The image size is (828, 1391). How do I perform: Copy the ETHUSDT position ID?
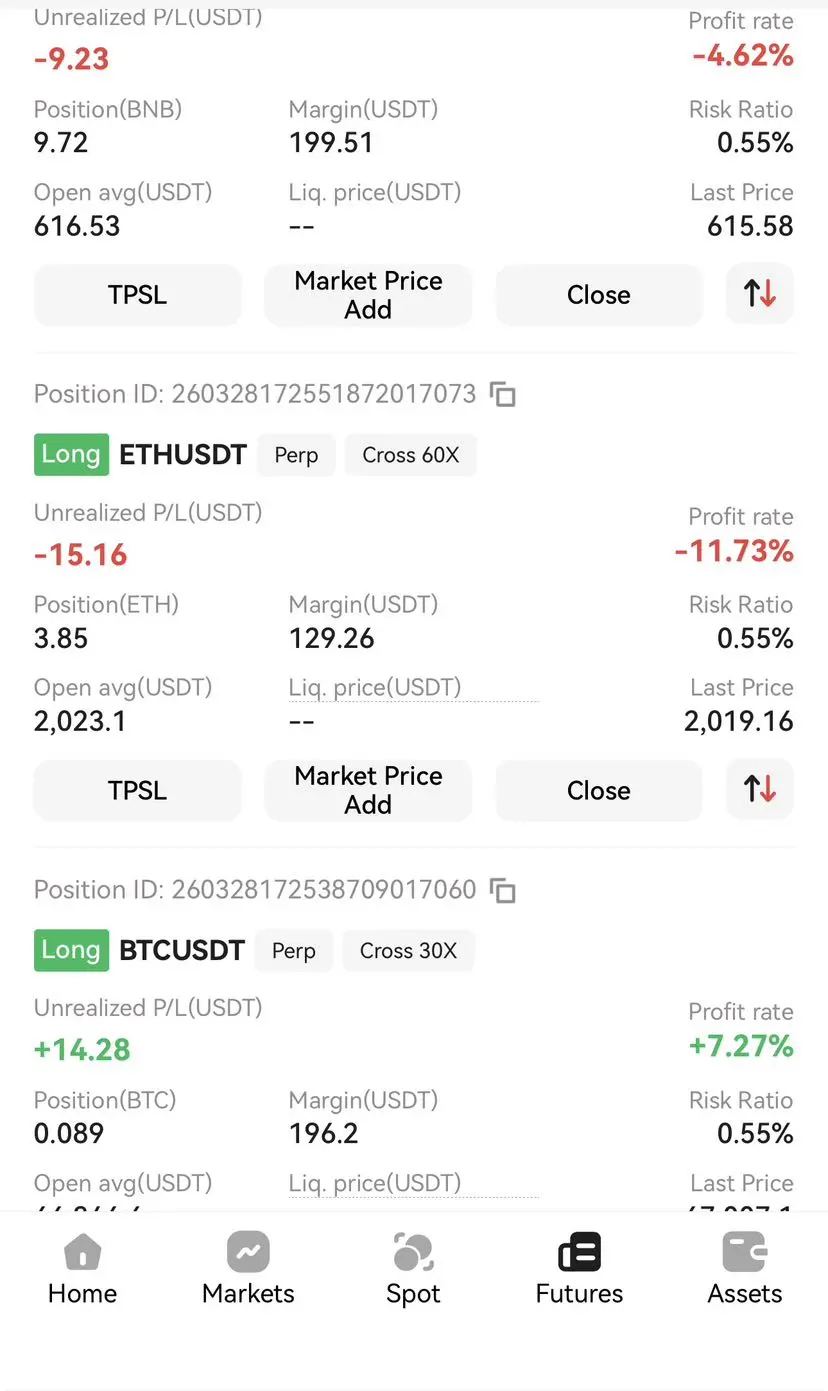coord(503,394)
